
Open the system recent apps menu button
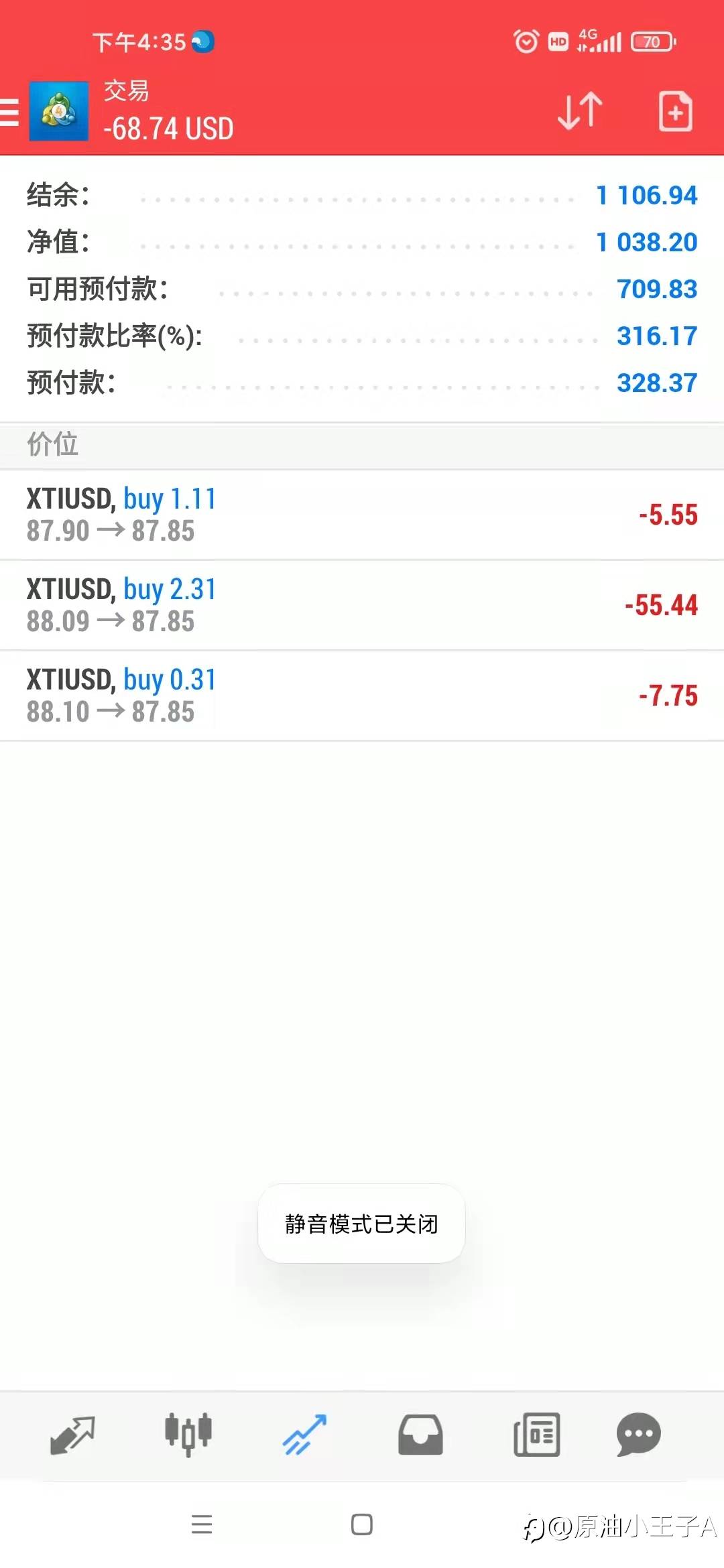(x=202, y=1524)
